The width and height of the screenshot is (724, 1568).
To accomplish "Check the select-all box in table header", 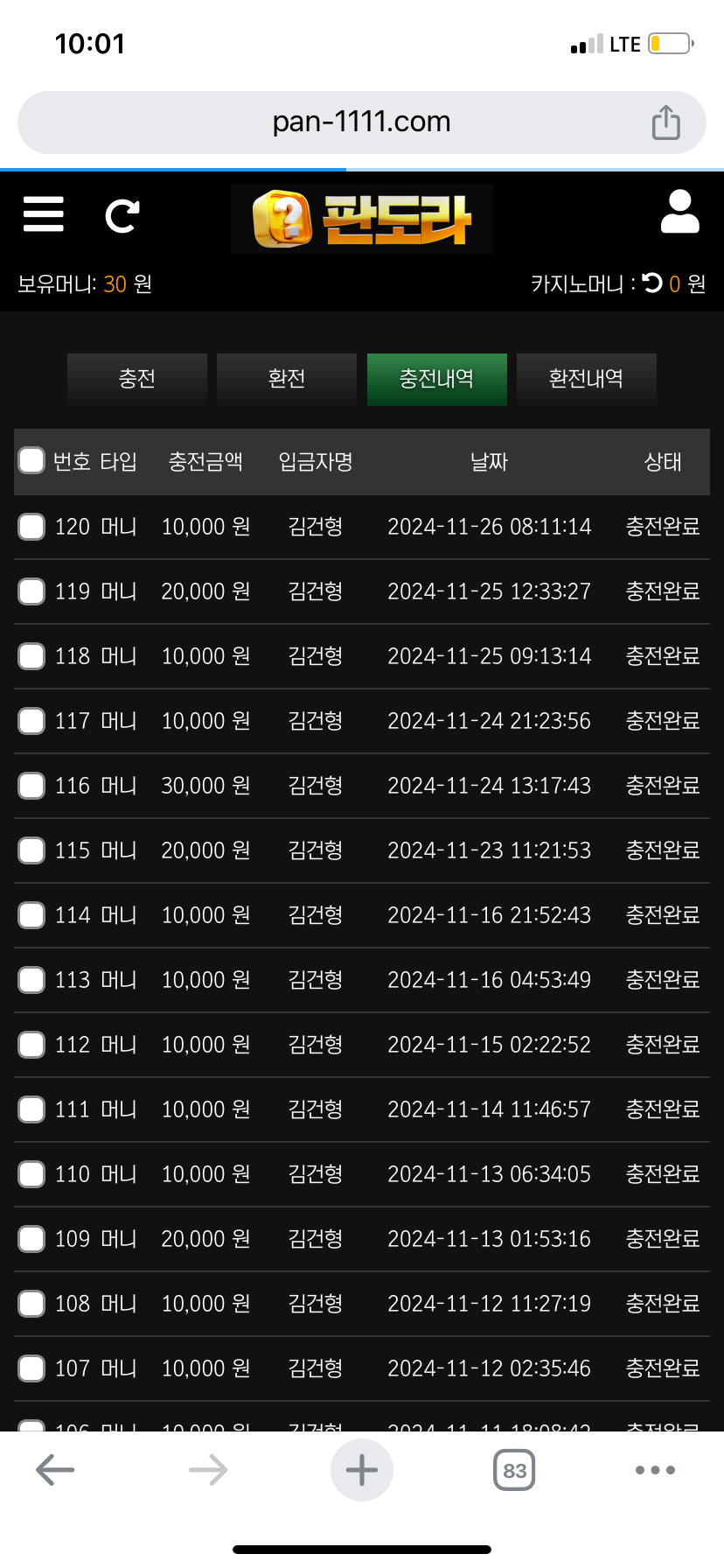I will click(31, 460).
